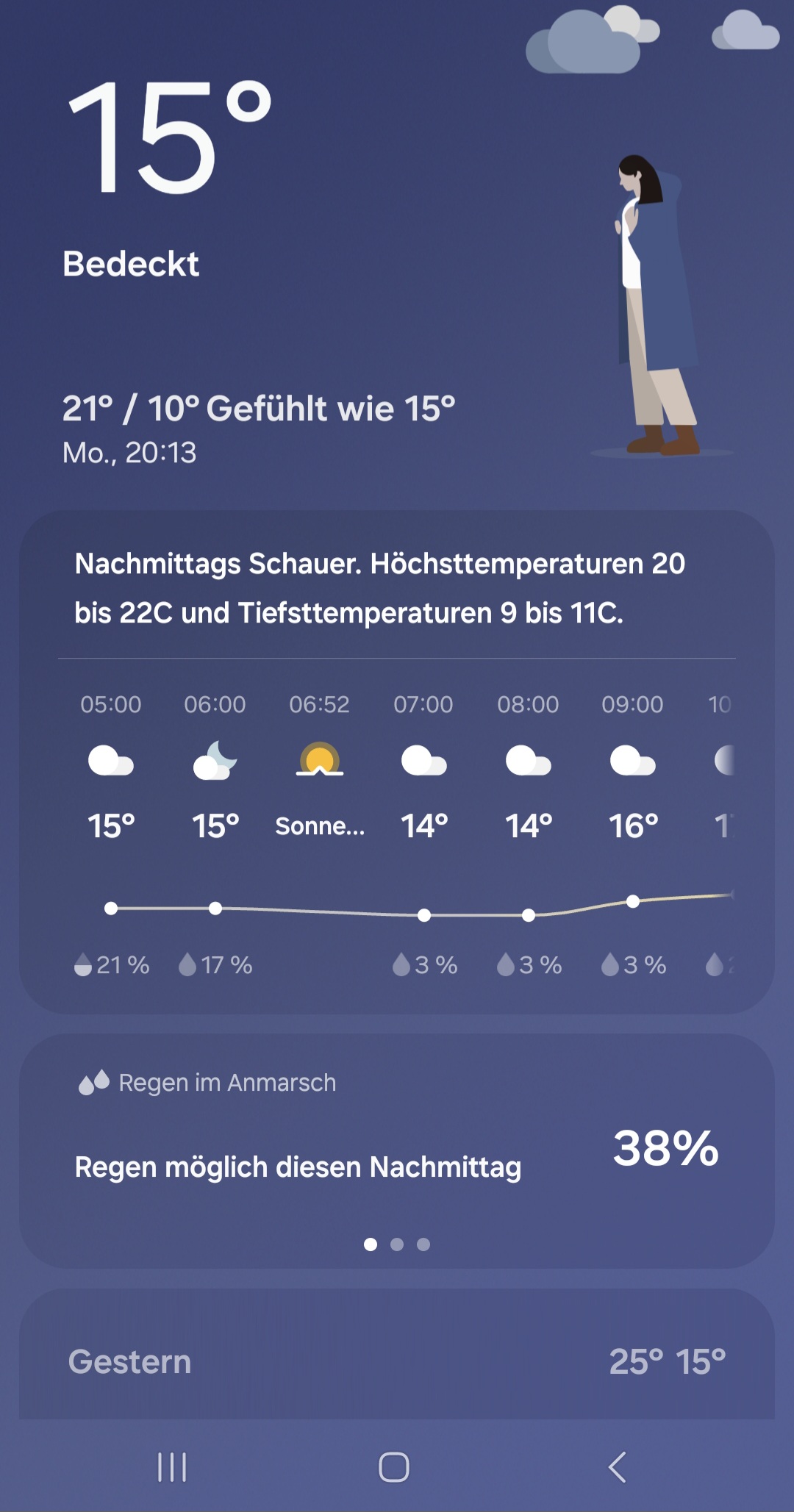Go back with the navigation bar arrow
The height and width of the screenshot is (1512, 794).
[x=618, y=1467]
